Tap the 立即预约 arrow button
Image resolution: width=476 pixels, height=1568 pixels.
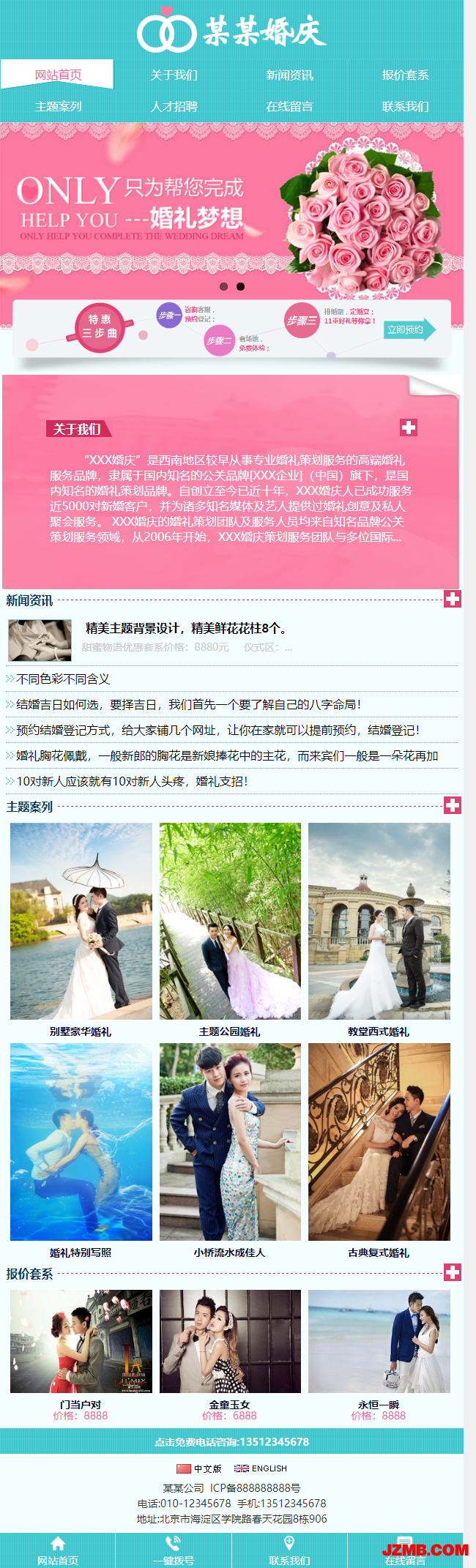(409, 329)
